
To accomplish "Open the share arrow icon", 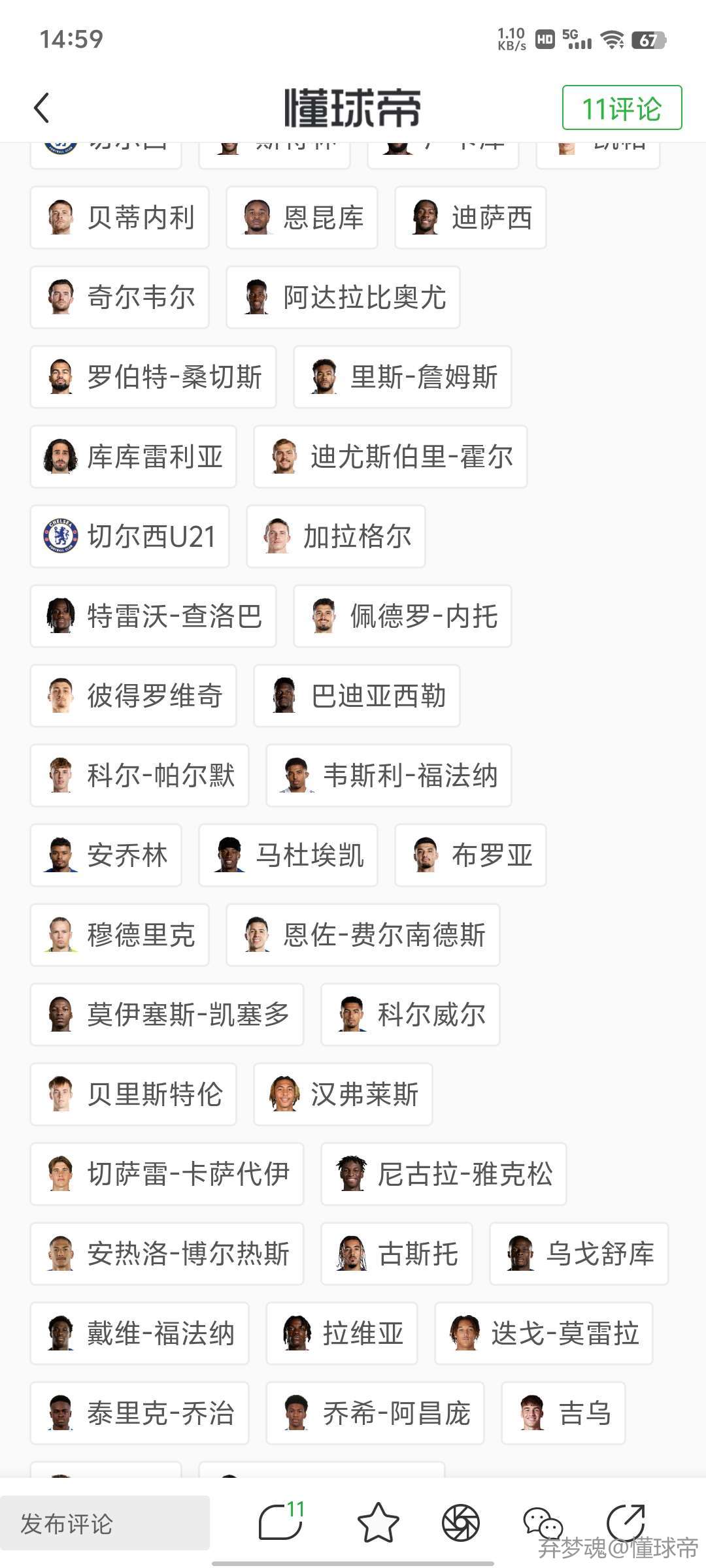I will point(626,1523).
